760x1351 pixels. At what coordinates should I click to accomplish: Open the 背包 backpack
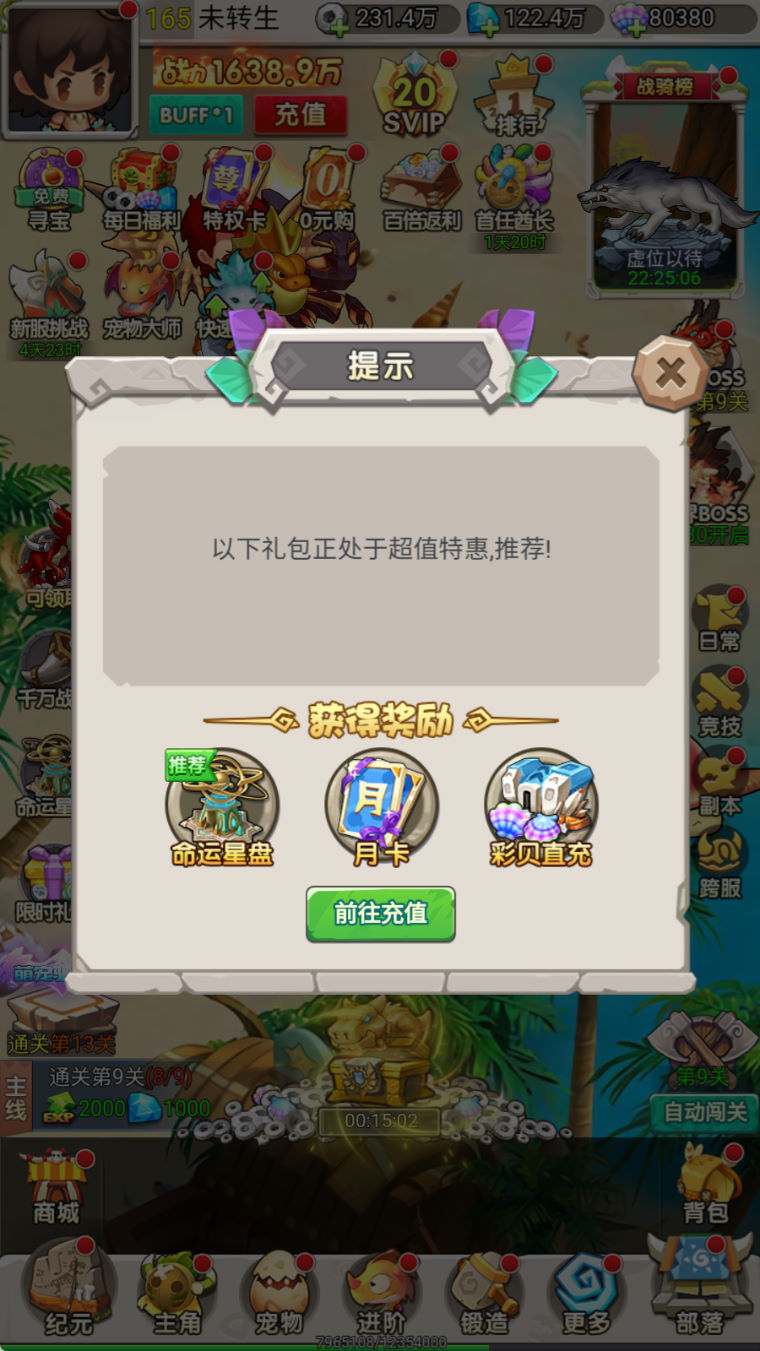point(706,1187)
